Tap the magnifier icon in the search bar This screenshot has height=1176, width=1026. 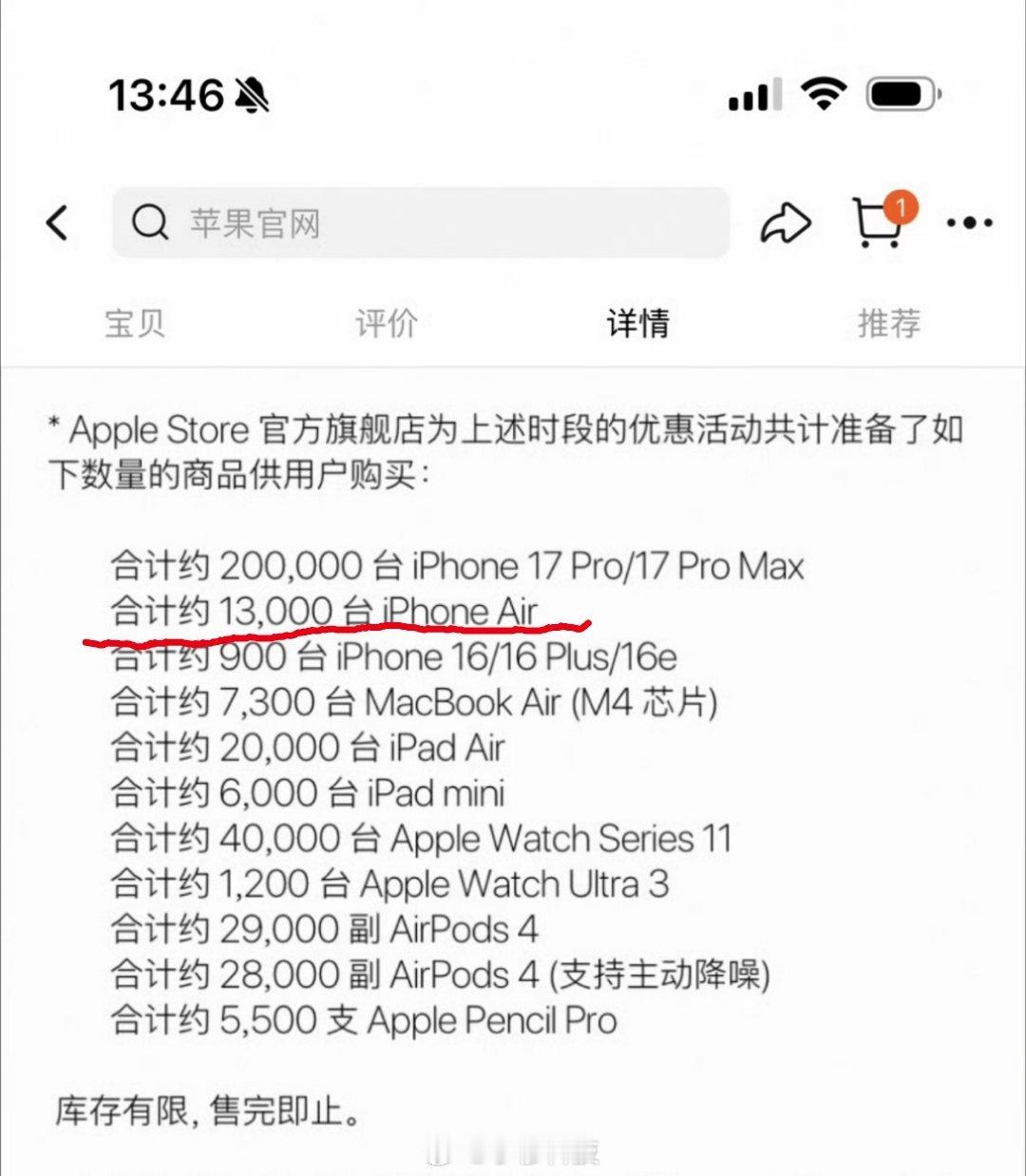pyautogui.click(x=150, y=224)
